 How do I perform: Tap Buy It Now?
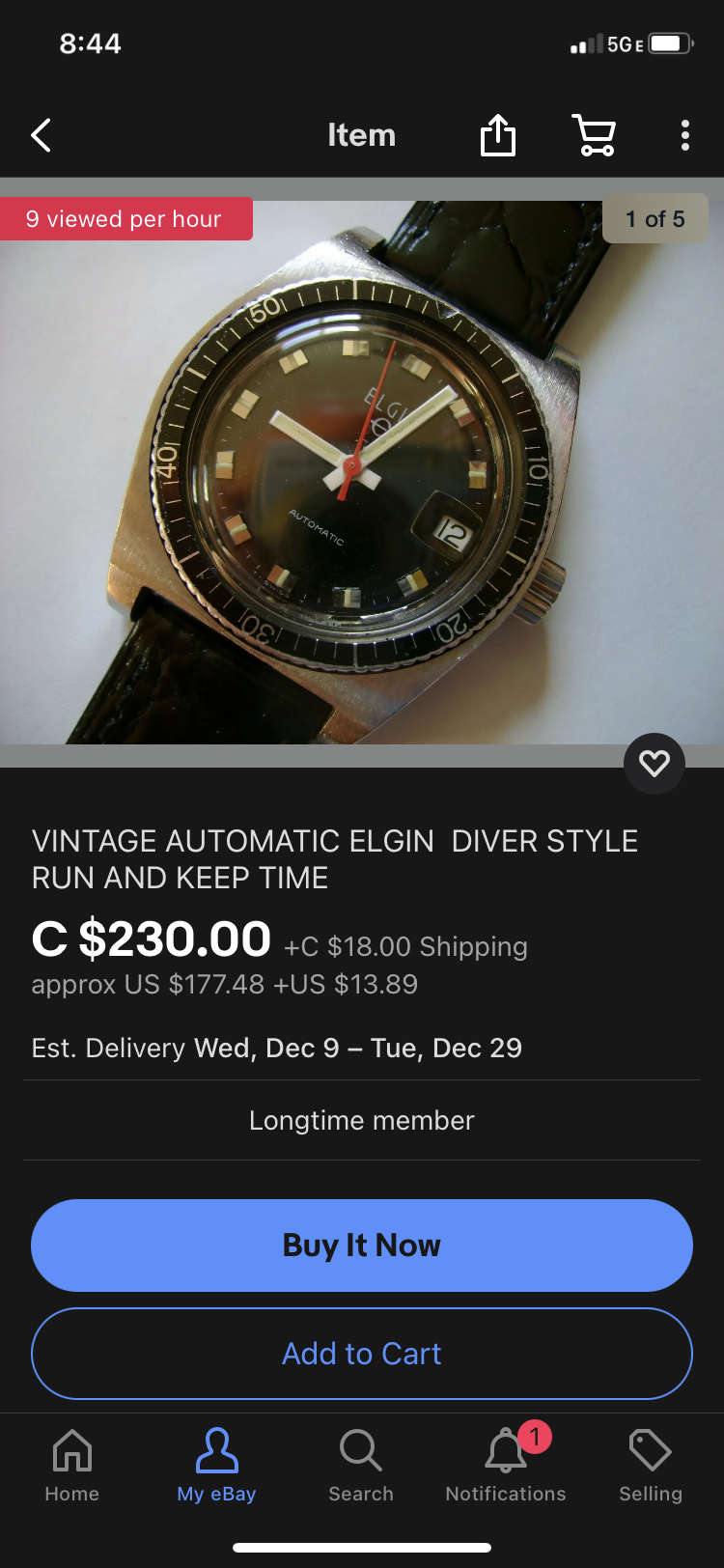(362, 1246)
